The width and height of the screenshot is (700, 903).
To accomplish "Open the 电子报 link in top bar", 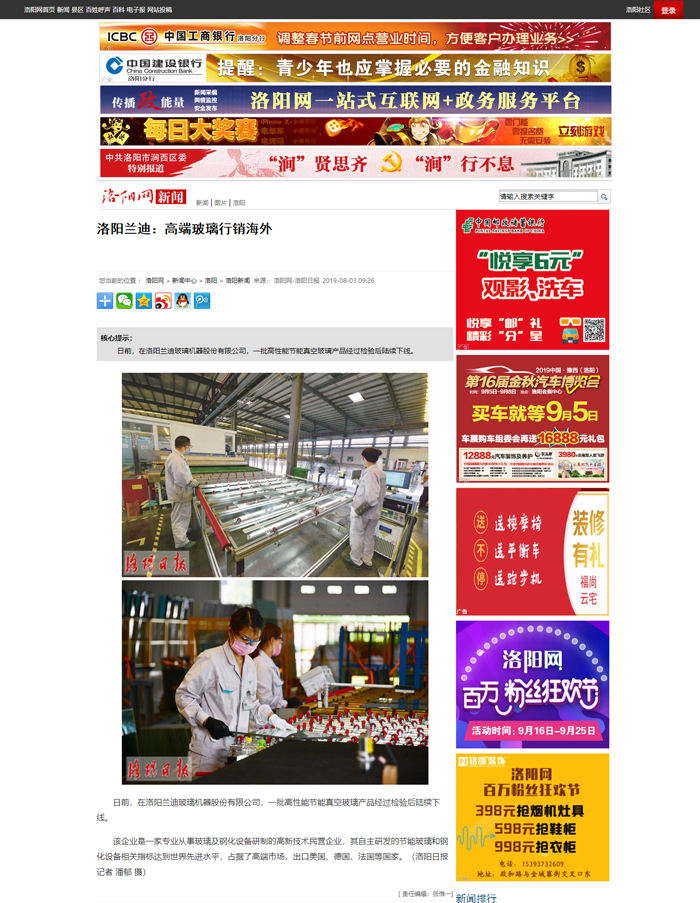I will click(135, 10).
